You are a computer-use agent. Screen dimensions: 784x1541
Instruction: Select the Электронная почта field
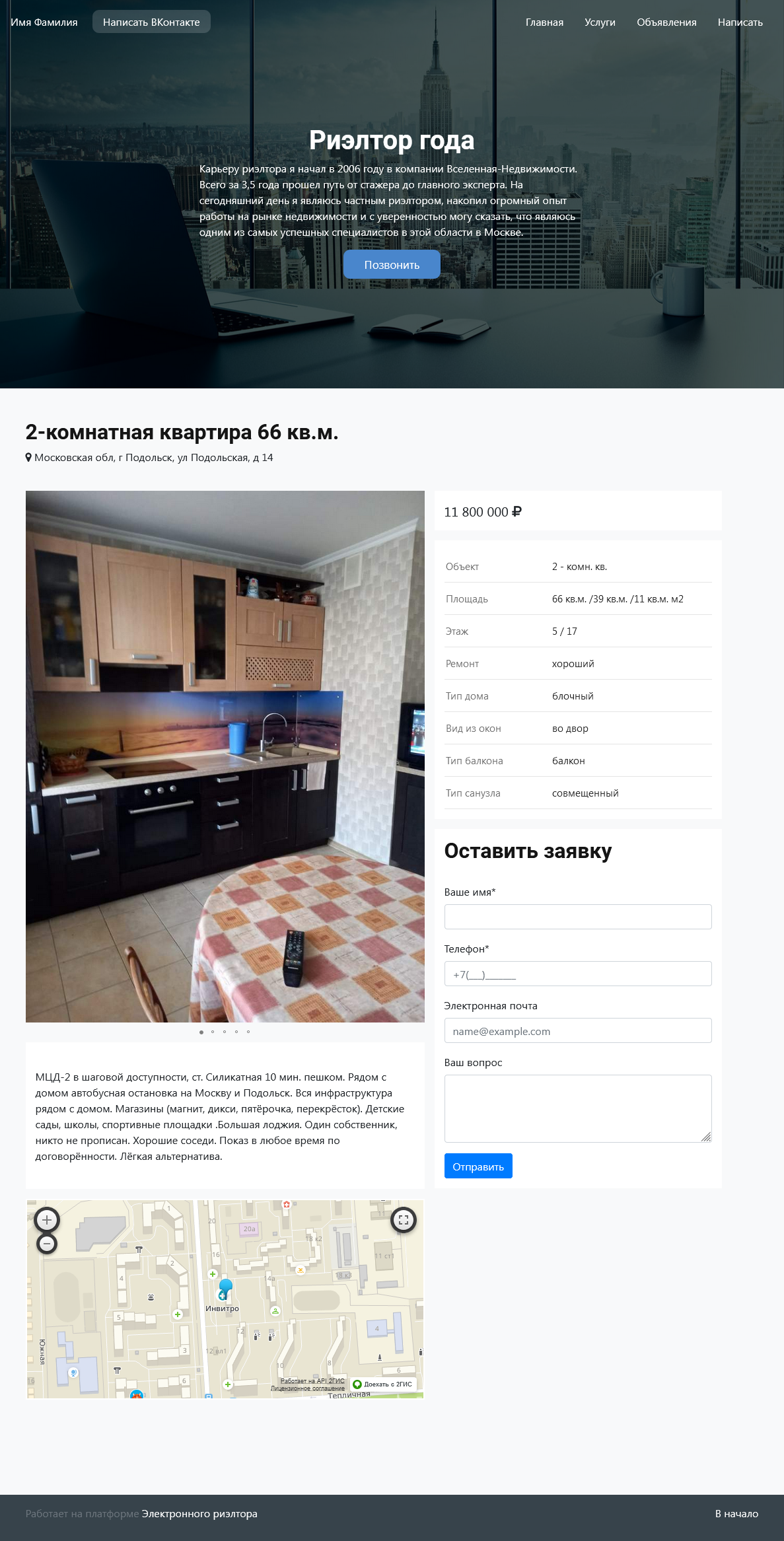click(577, 1030)
